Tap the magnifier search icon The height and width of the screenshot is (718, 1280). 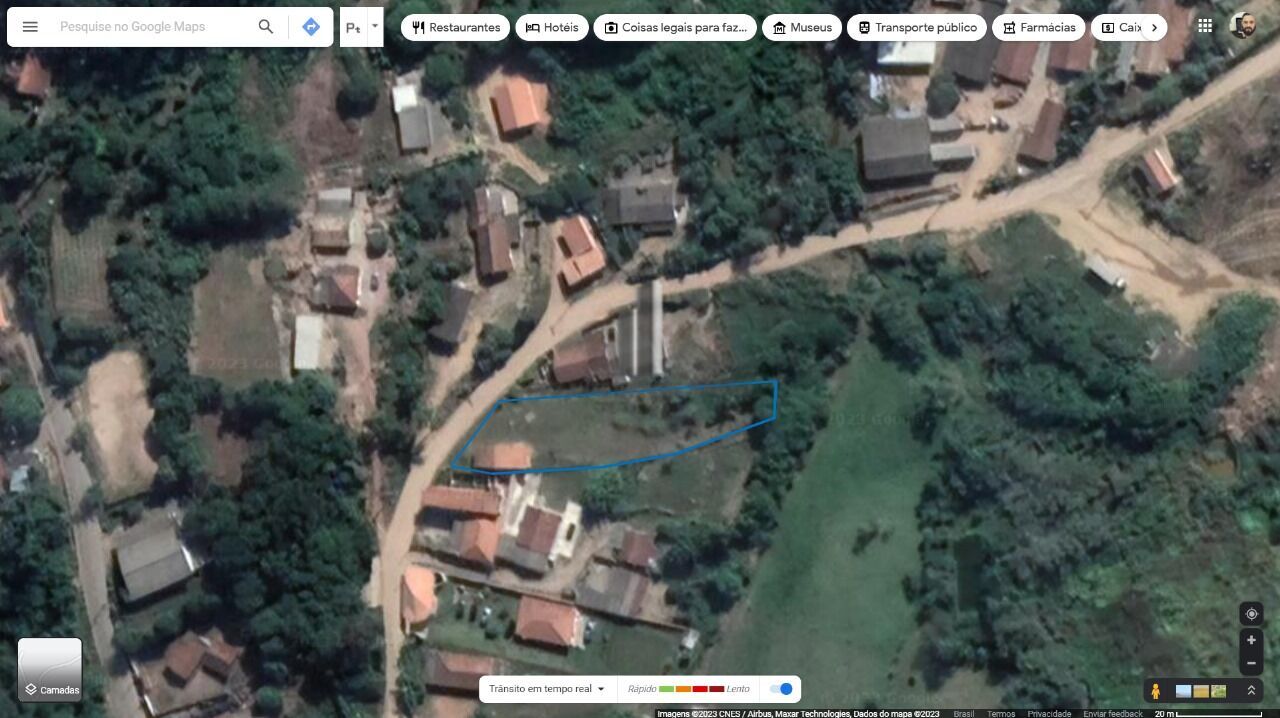pyautogui.click(x=265, y=27)
